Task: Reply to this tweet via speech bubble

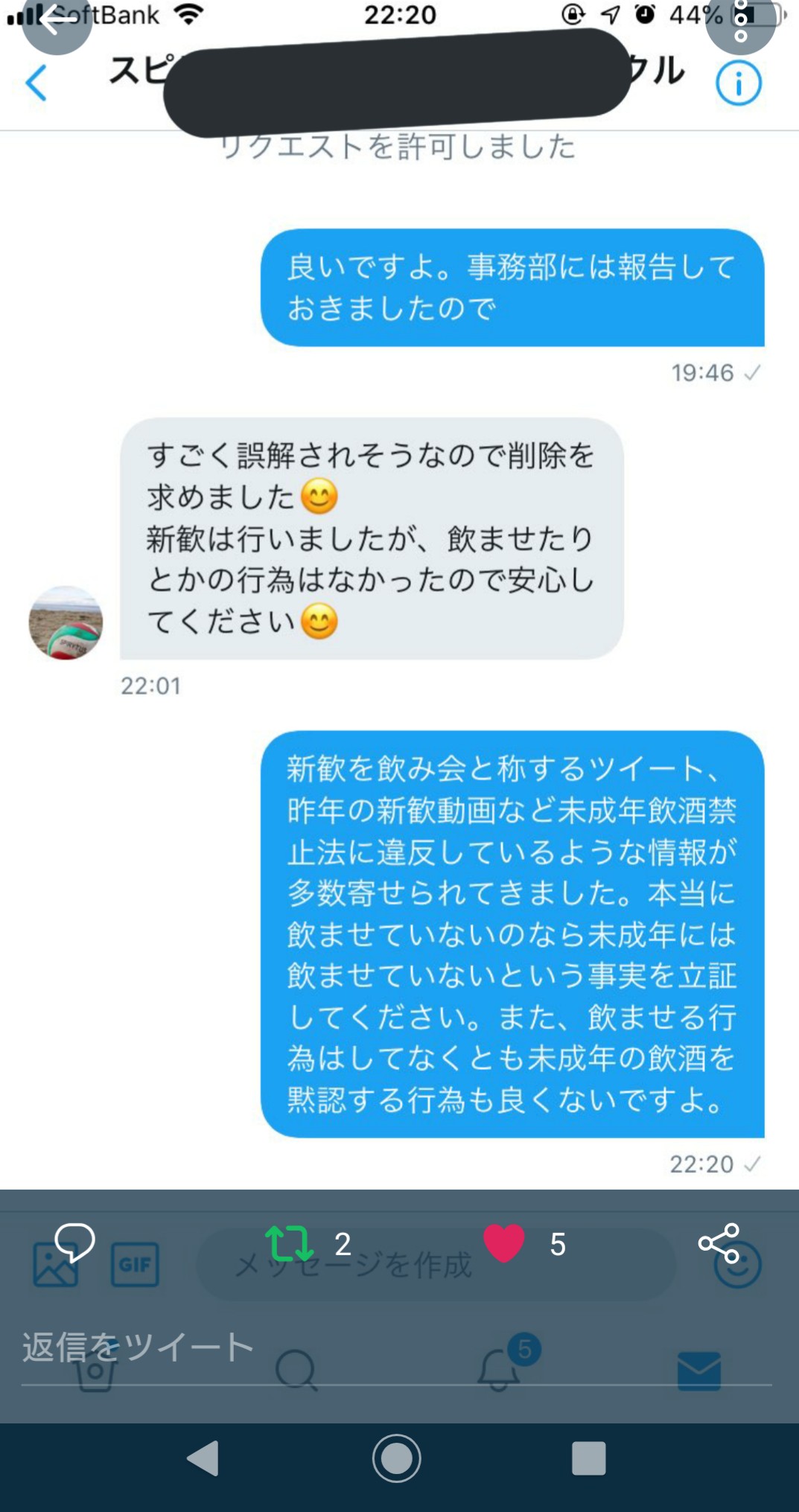Action: (x=74, y=1243)
